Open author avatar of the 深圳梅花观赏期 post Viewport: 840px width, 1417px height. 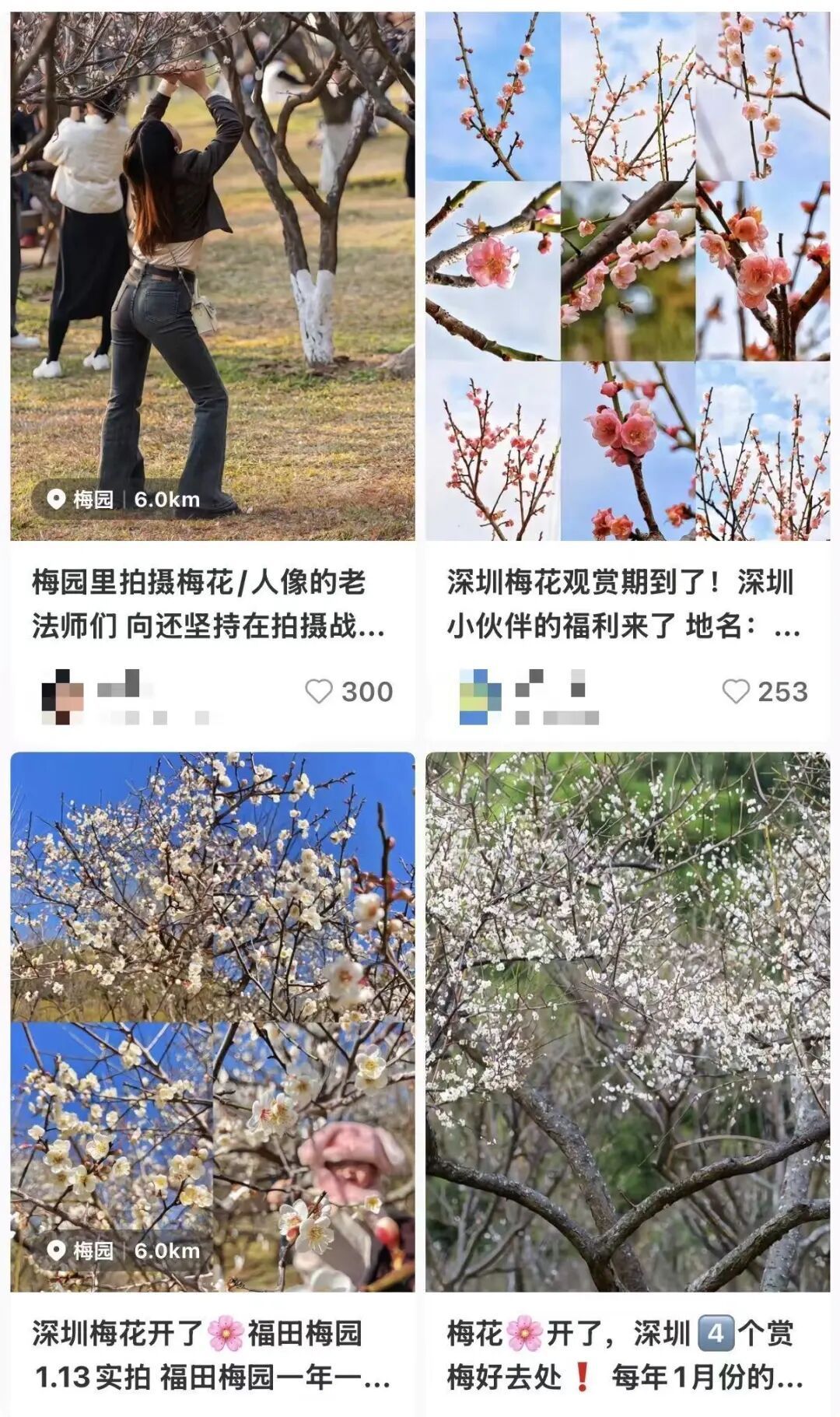click(x=480, y=696)
